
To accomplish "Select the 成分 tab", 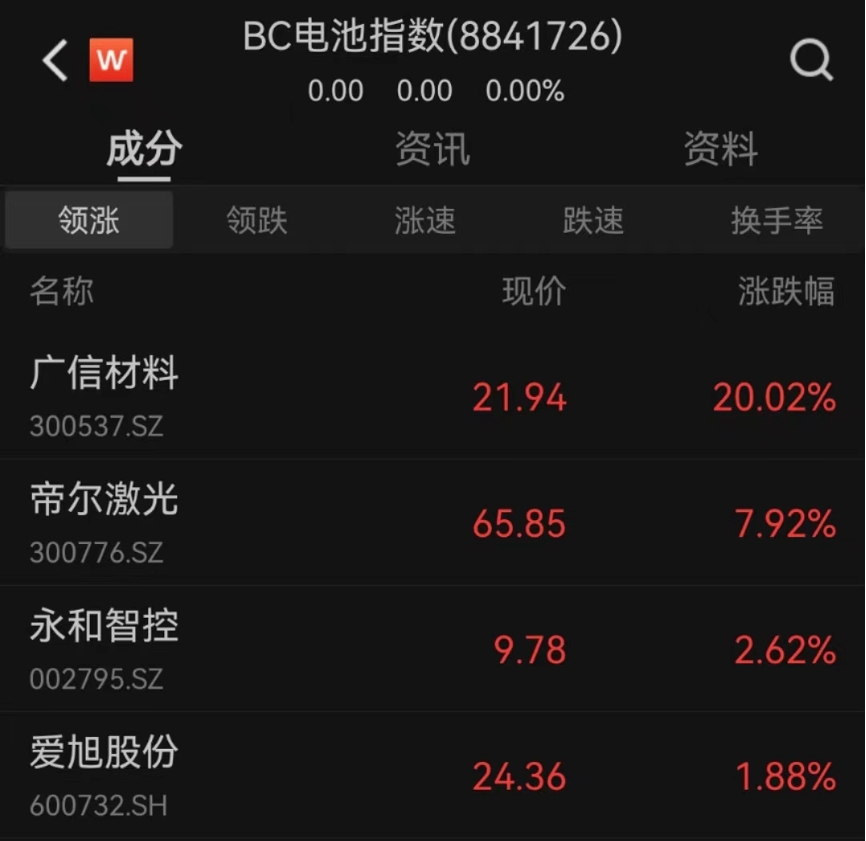I will click(144, 151).
